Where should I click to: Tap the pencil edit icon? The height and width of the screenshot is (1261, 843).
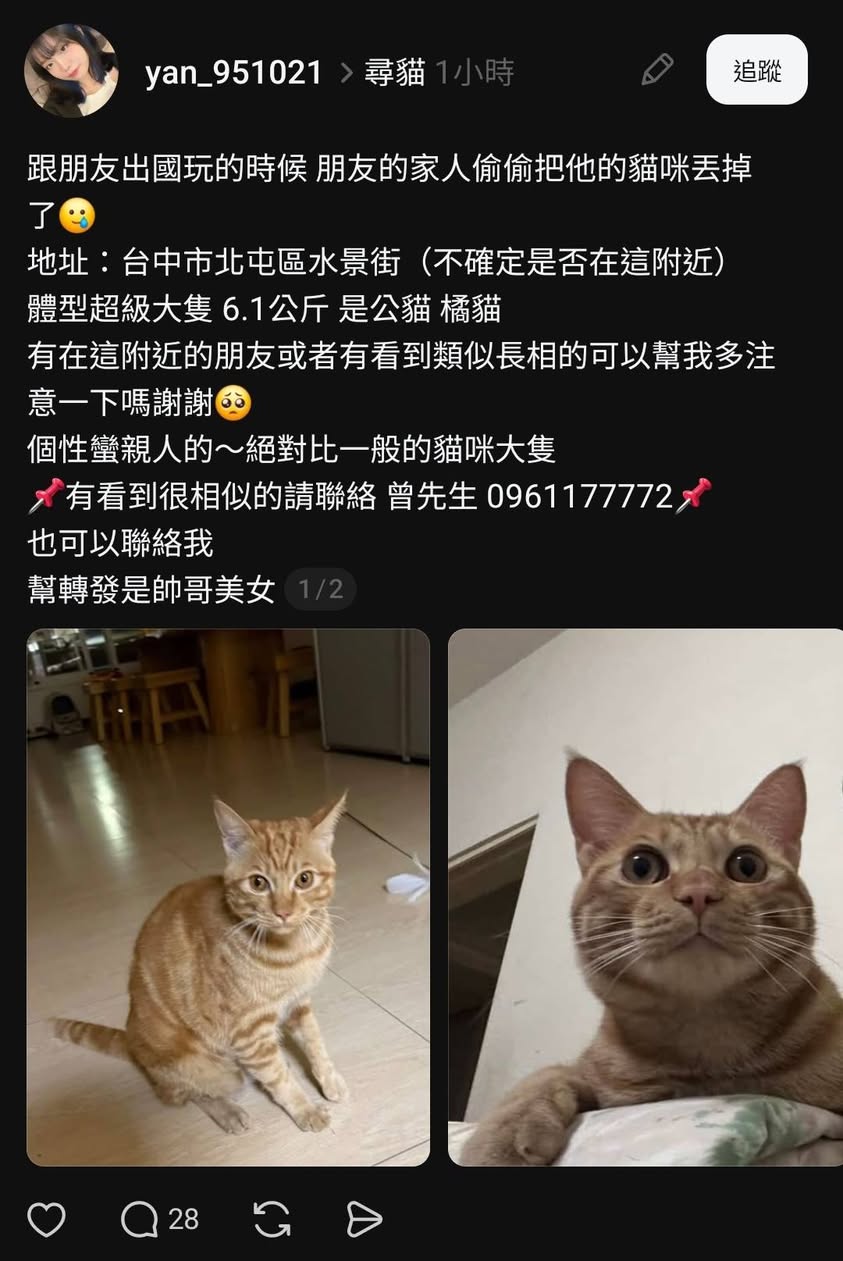[657, 70]
